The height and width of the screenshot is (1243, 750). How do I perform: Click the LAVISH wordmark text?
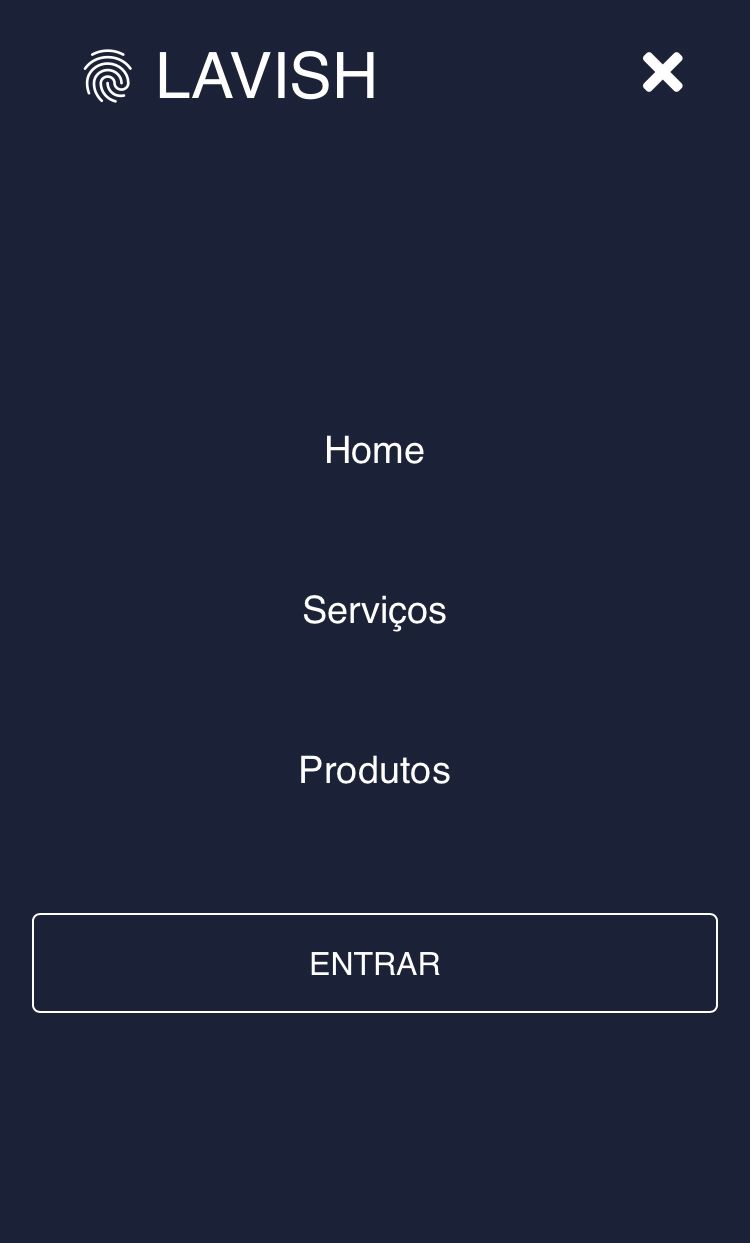[x=266, y=76]
